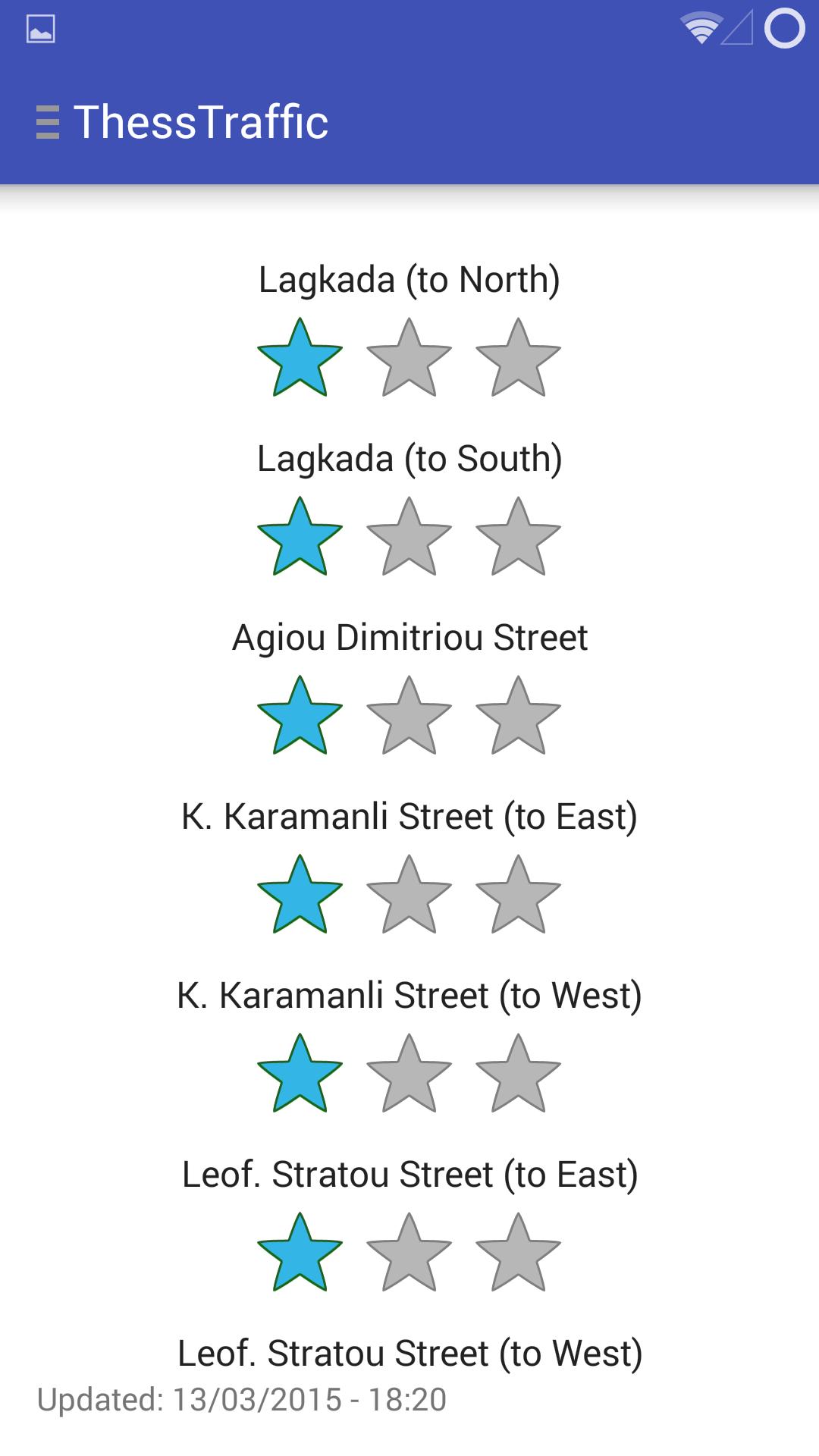Viewport: 819px width, 1456px height.
Task: Open the ThessTraffic navigation drawer menu
Action: pyautogui.click(x=47, y=123)
